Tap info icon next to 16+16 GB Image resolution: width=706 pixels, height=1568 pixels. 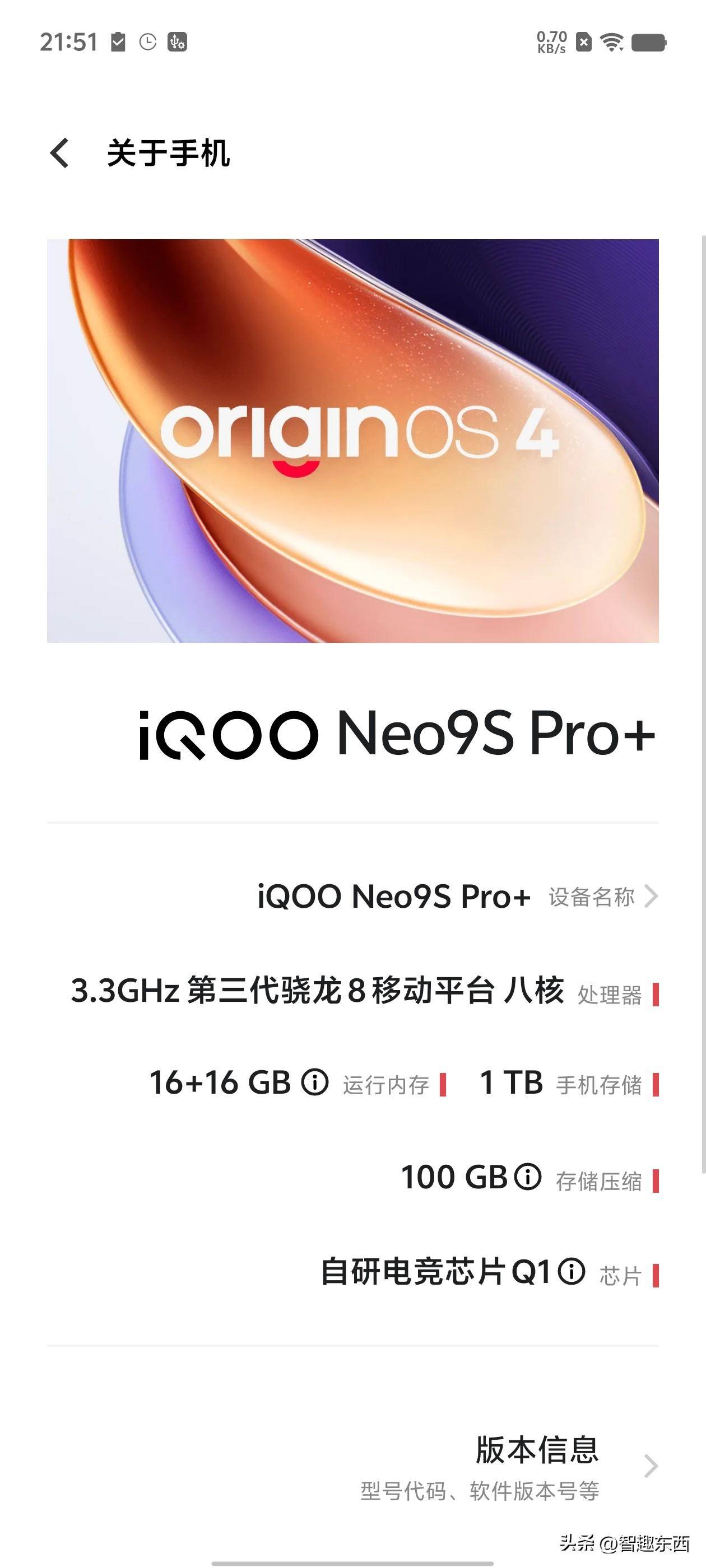click(315, 1082)
